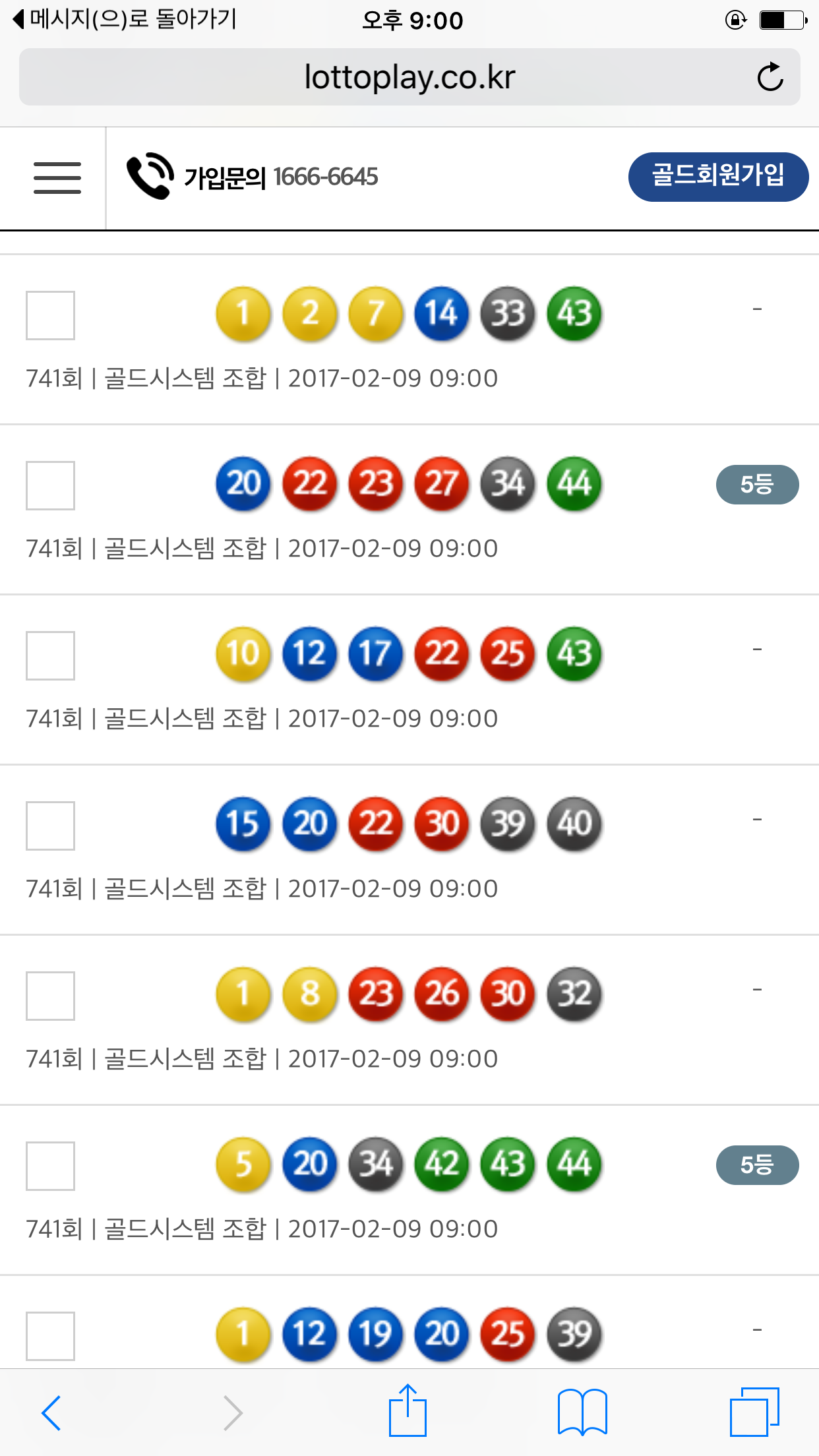Select checkbox for 20 22 23 27 34 44
The height and width of the screenshot is (1456, 819).
tap(50, 485)
